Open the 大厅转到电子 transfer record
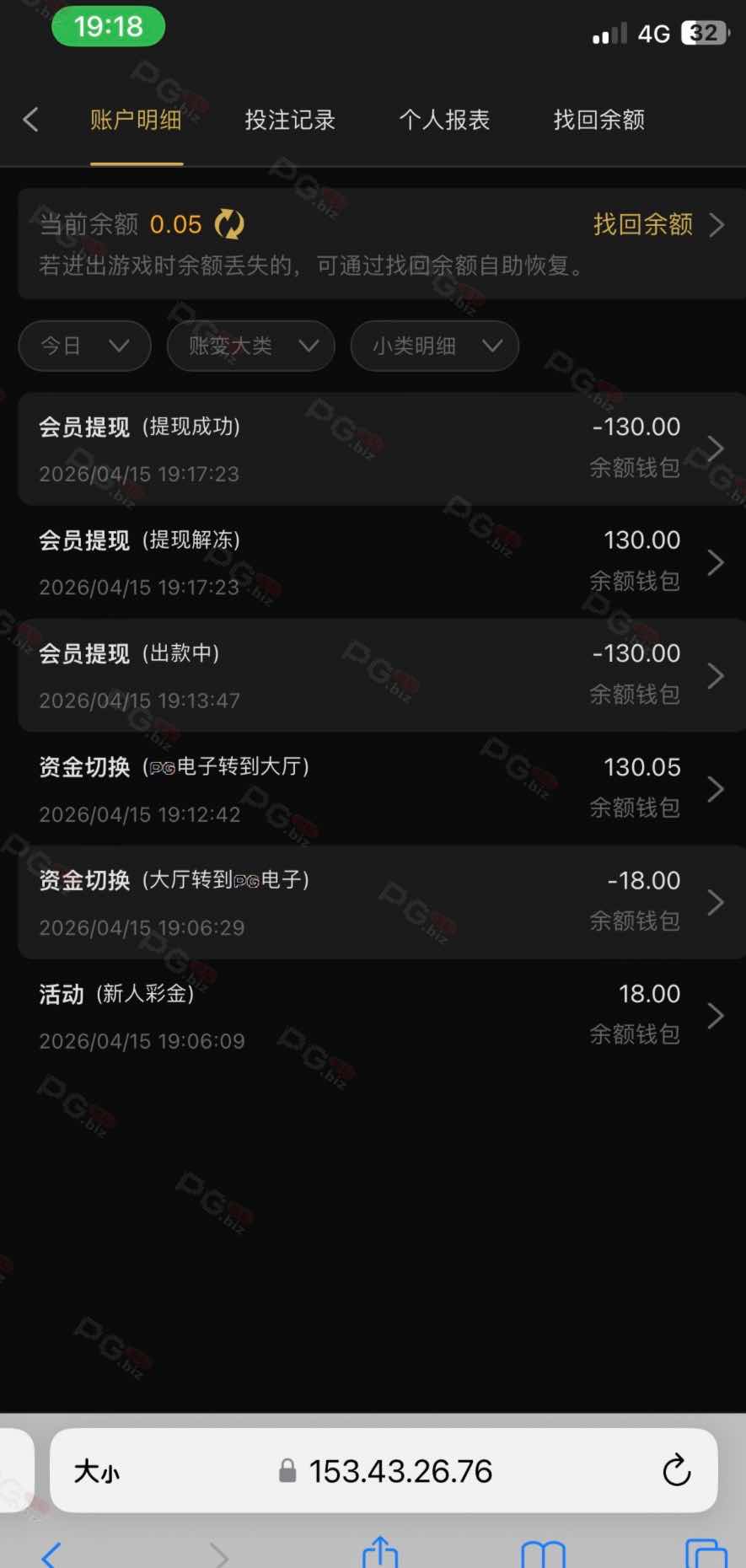746x1568 pixels. pyautogui.click(x=379, y=902)
